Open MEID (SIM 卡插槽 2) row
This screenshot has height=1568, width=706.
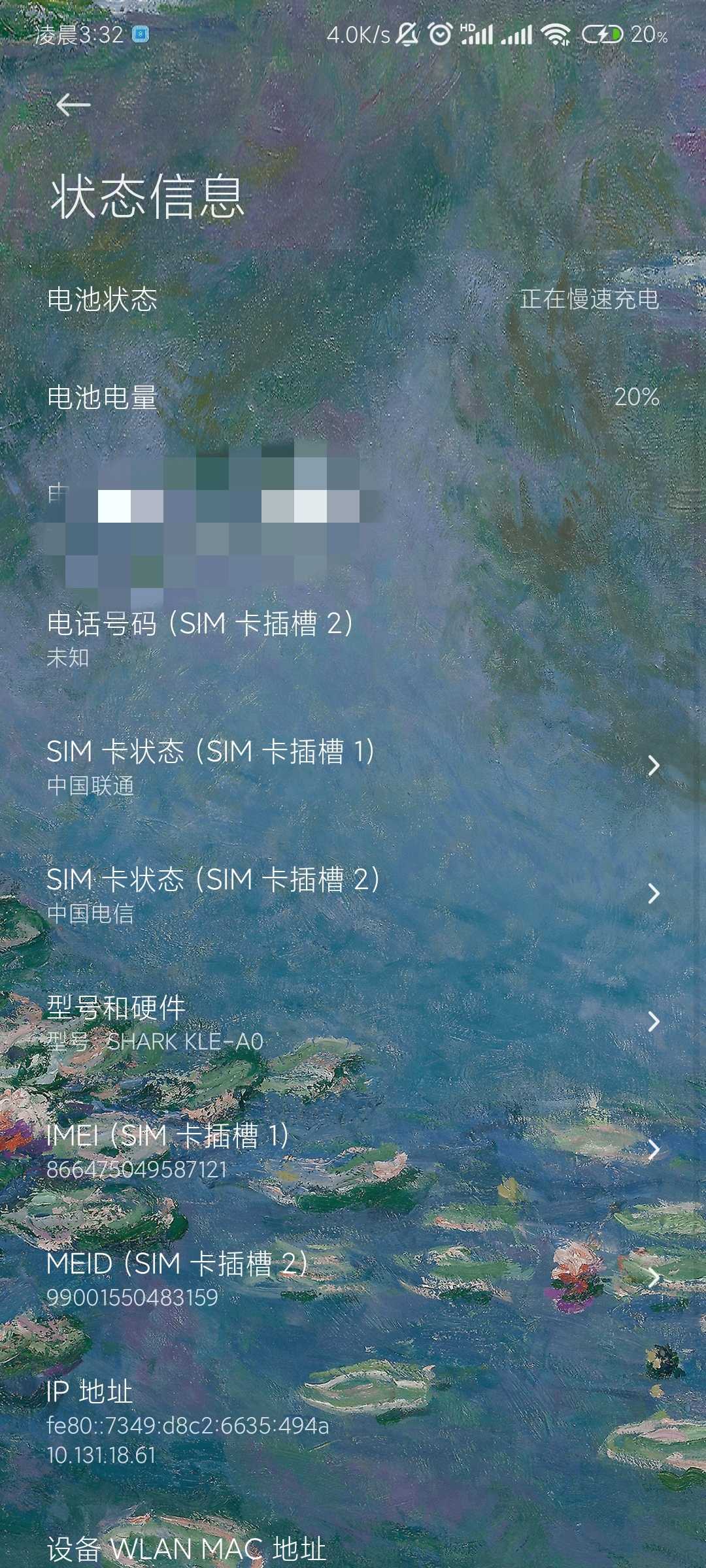point(353,1278)
